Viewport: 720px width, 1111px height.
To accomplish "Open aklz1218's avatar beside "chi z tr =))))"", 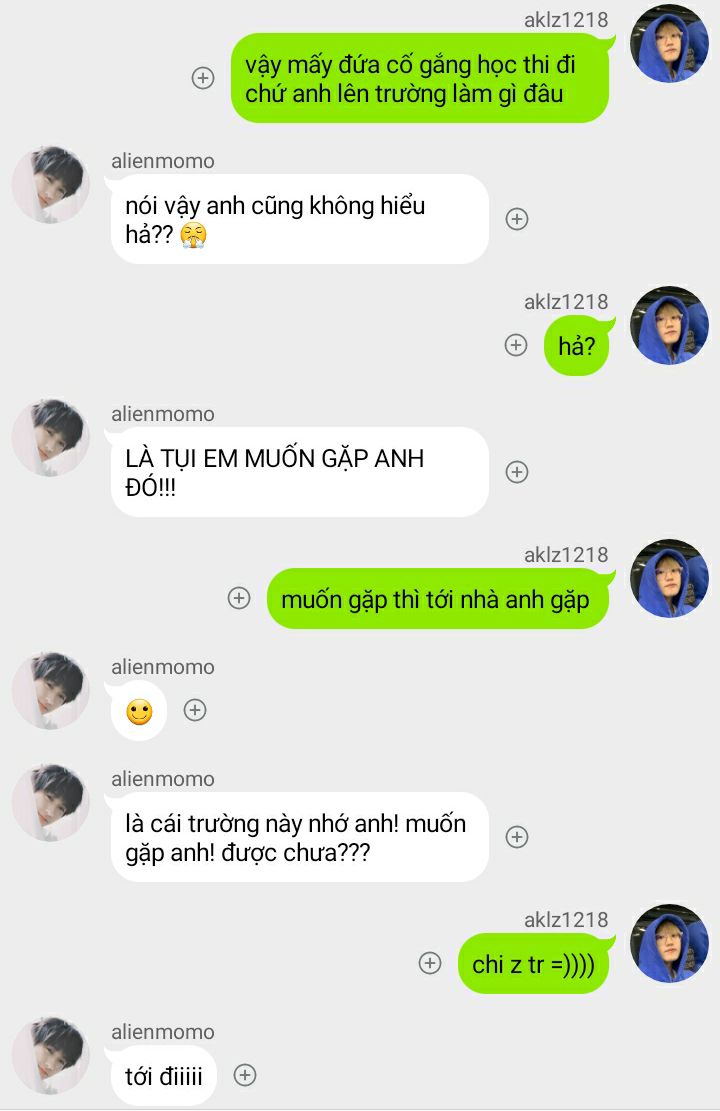I will click(x=669, y=944).
